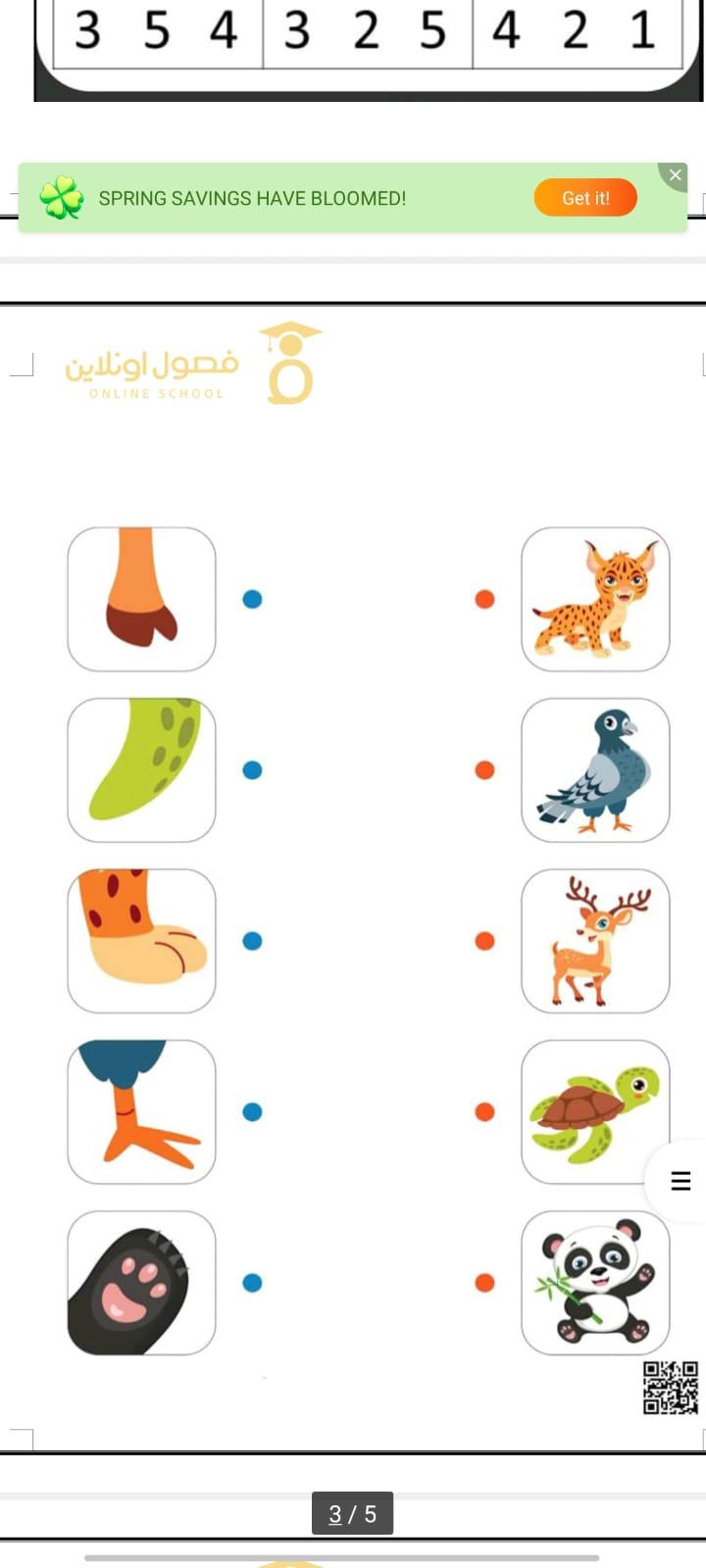Screen dimensions: 706x1568
Task: Dismiss the Spring Savings banner
Action: click(x=675, y=175)
